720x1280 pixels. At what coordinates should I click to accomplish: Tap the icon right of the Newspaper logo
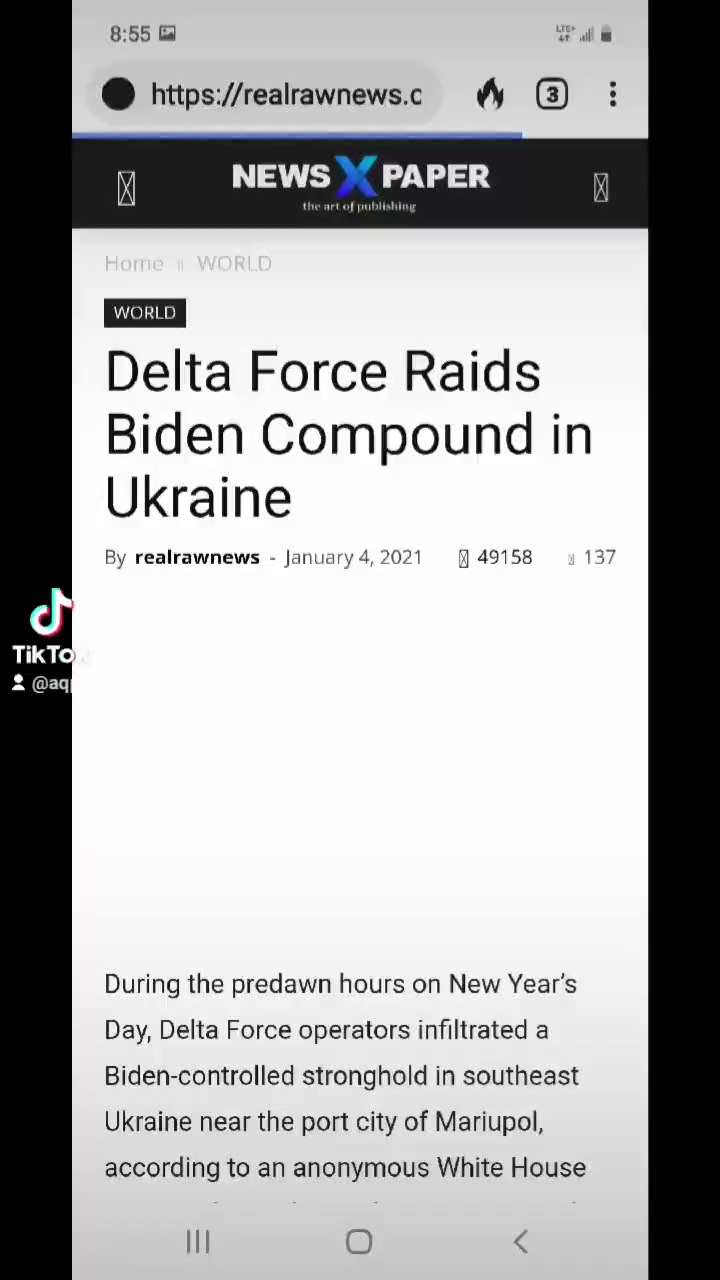point(601,188)
